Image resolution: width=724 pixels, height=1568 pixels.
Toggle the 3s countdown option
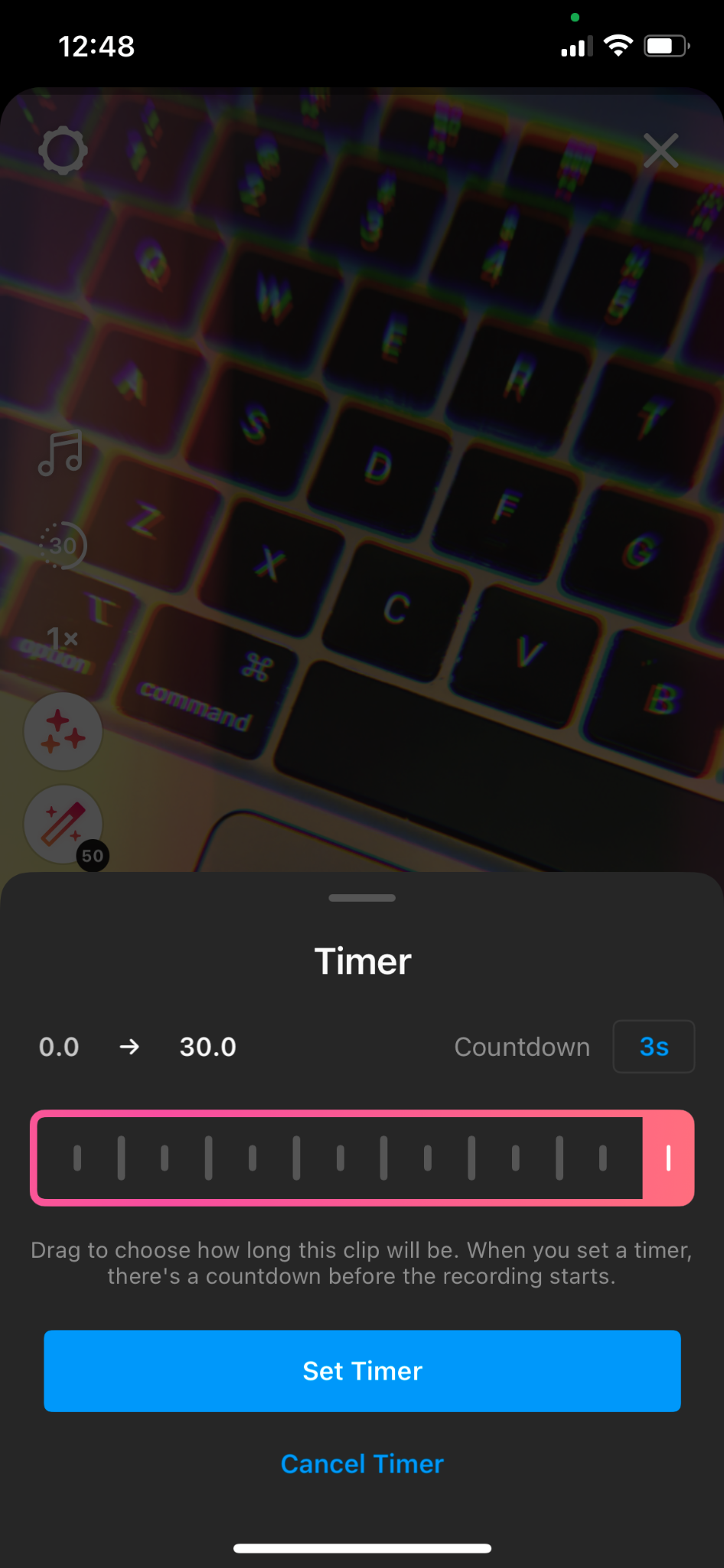coord(654,1047)
